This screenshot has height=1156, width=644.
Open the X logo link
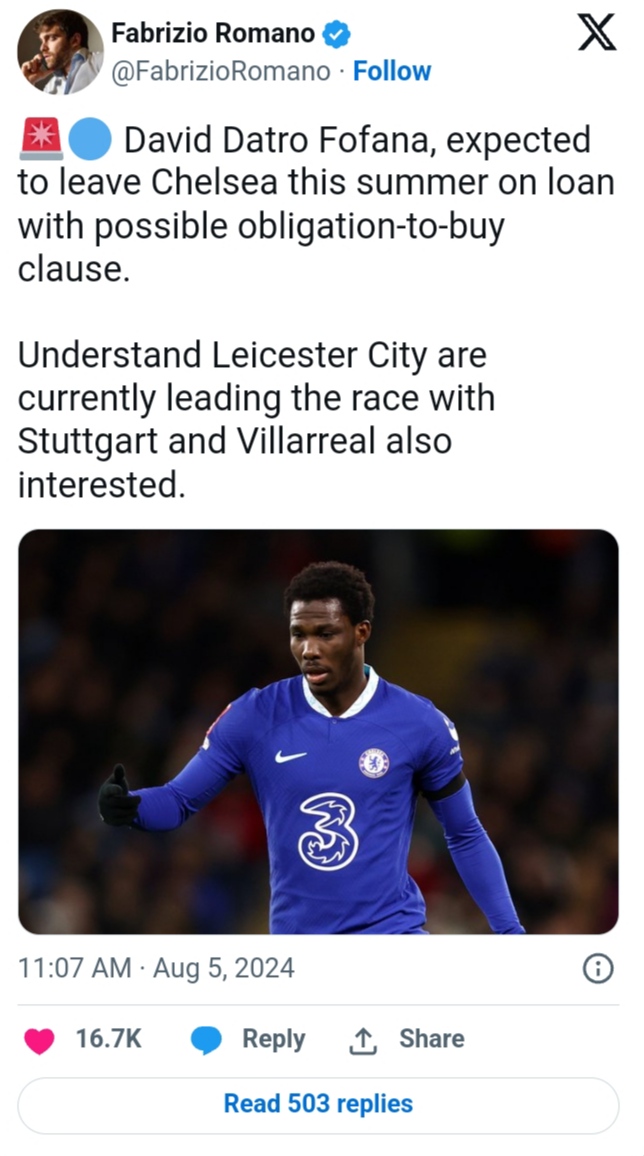click(x=597, y=35)
